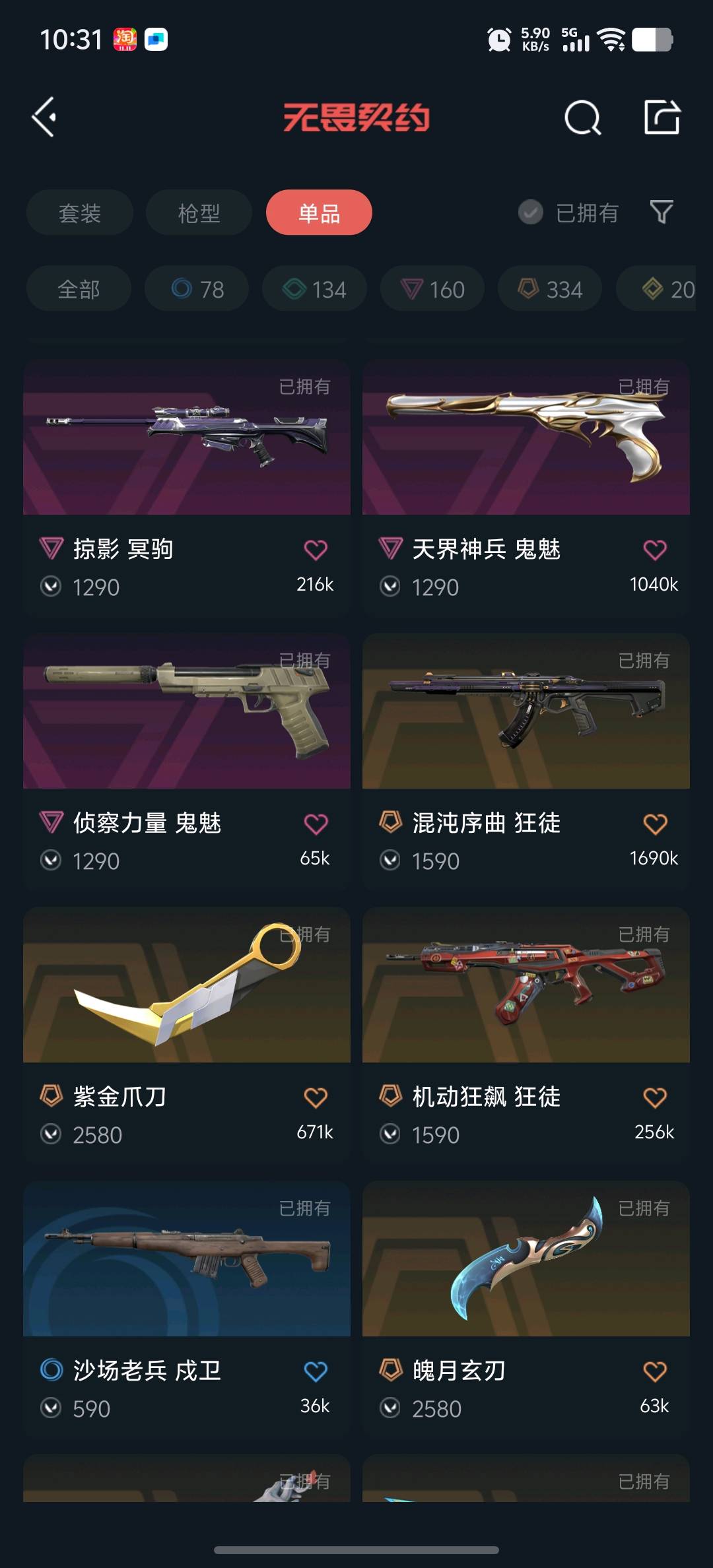The height and width of the screenshot is (1568, 713).
Task: Go back using the top-left arrow
Action: pyautogui.click(x=44, y=117)
